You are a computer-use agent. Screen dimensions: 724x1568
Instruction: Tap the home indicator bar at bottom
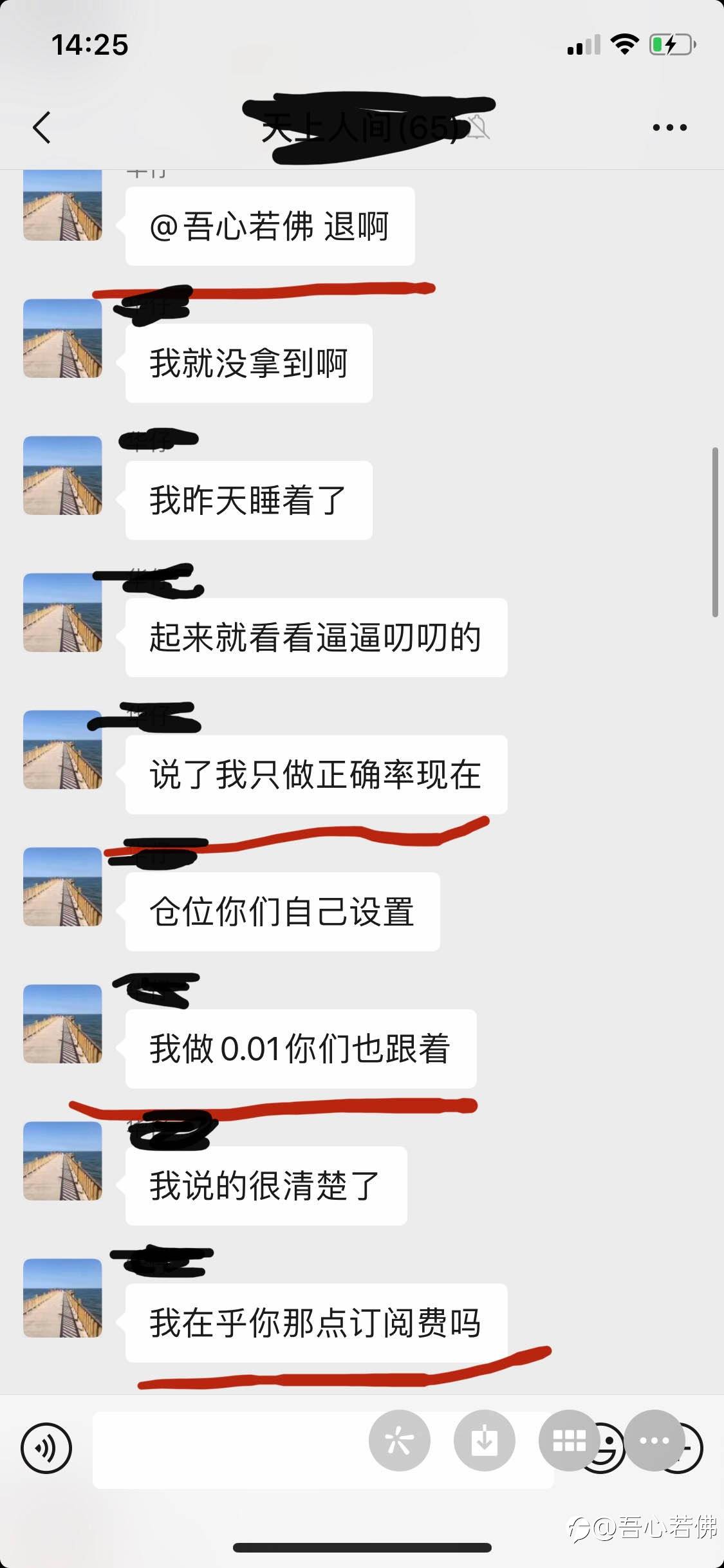(362, 1547)
